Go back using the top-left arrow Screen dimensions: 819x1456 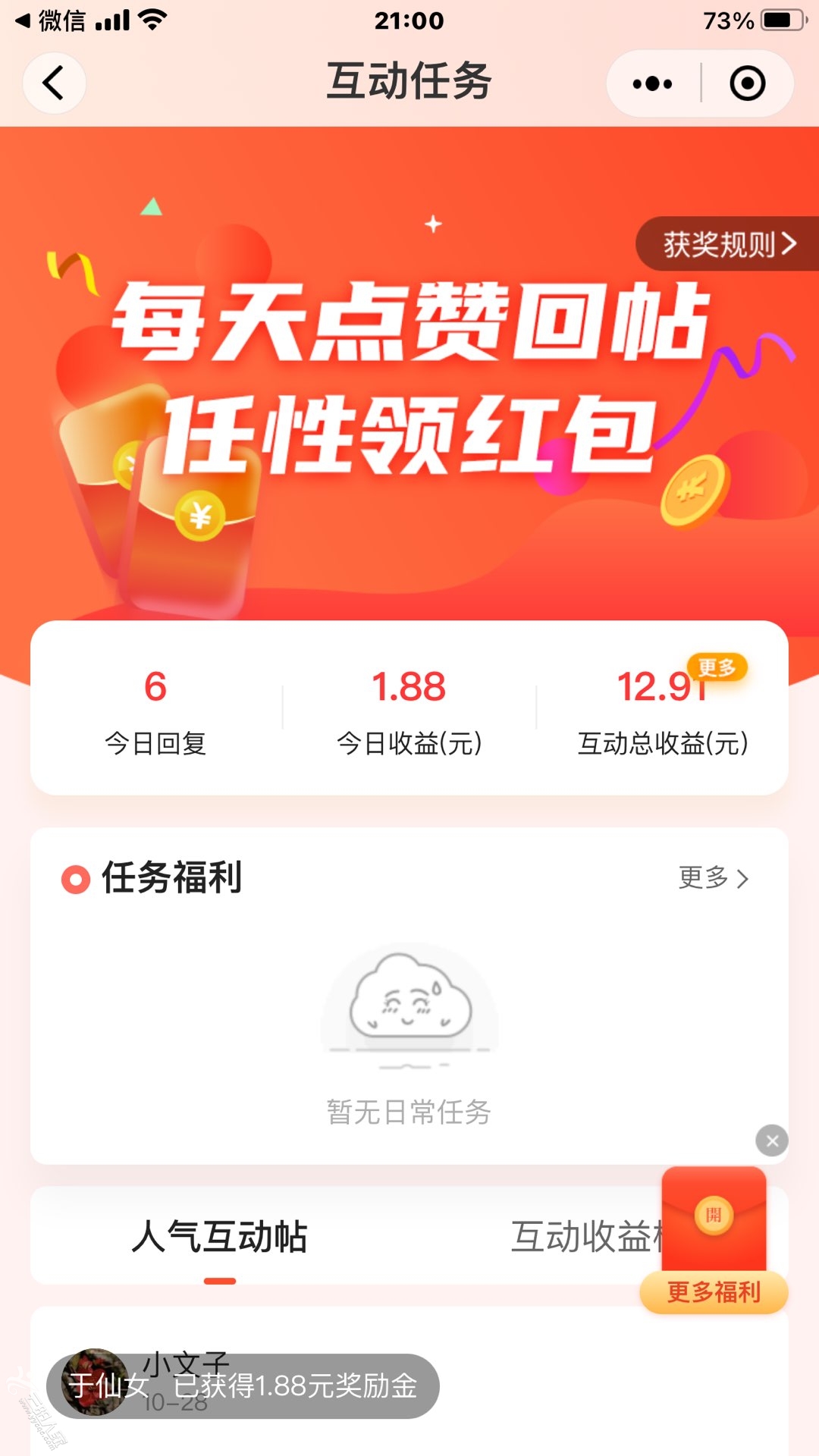[54, 83]
